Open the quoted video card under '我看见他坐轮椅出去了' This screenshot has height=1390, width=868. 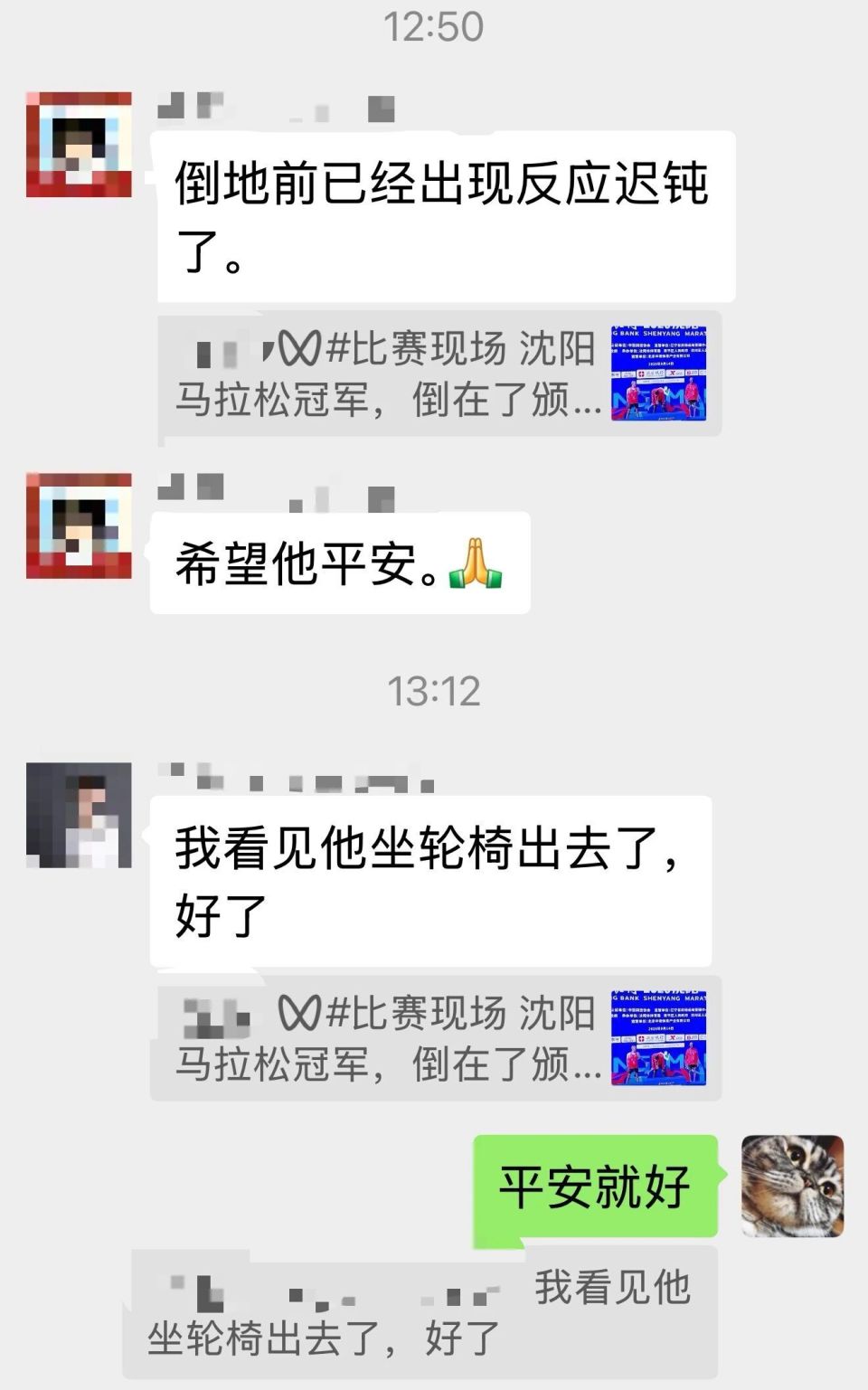coord(439,1038)
